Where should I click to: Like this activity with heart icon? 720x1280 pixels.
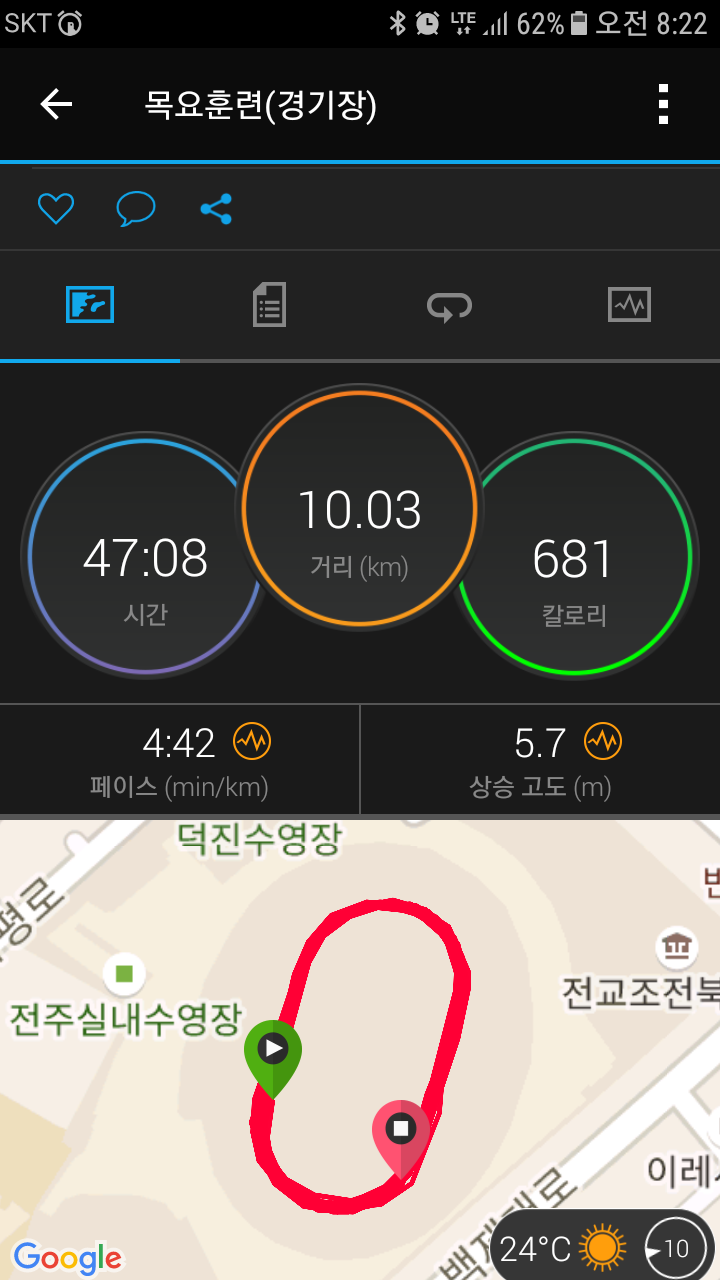(x=56, y=209)
